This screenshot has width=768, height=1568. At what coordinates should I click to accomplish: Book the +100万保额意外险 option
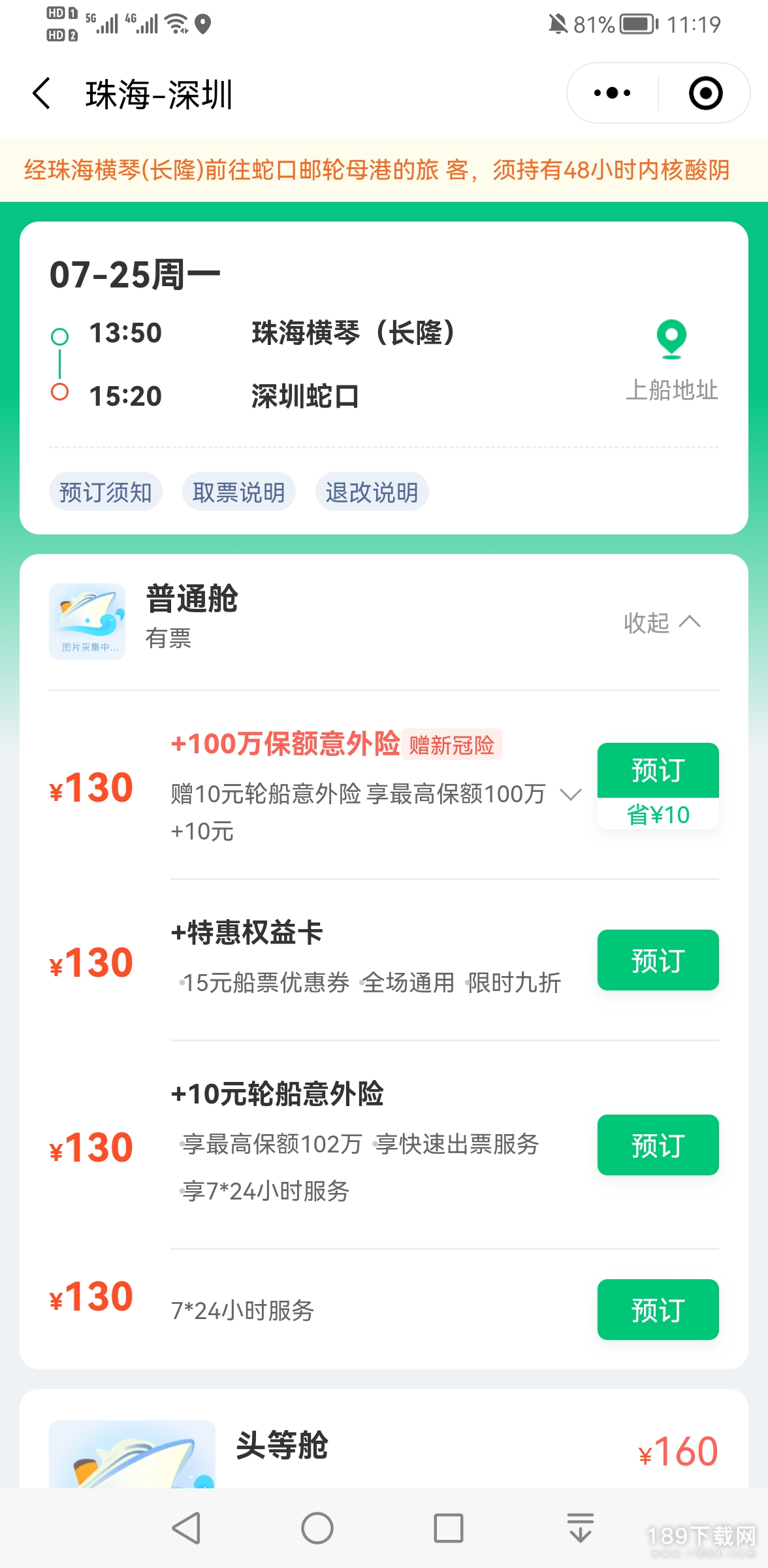(658, 771)
